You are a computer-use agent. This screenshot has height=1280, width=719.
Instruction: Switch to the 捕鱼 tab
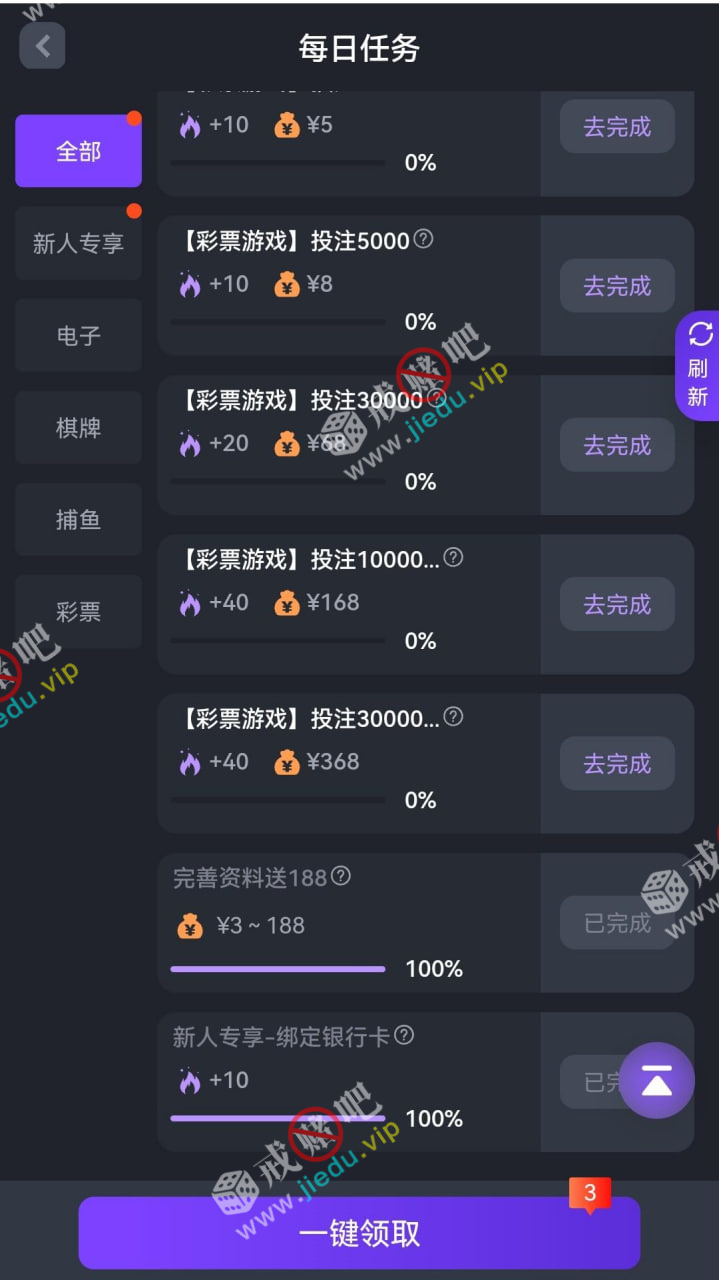tap(78, 519)
